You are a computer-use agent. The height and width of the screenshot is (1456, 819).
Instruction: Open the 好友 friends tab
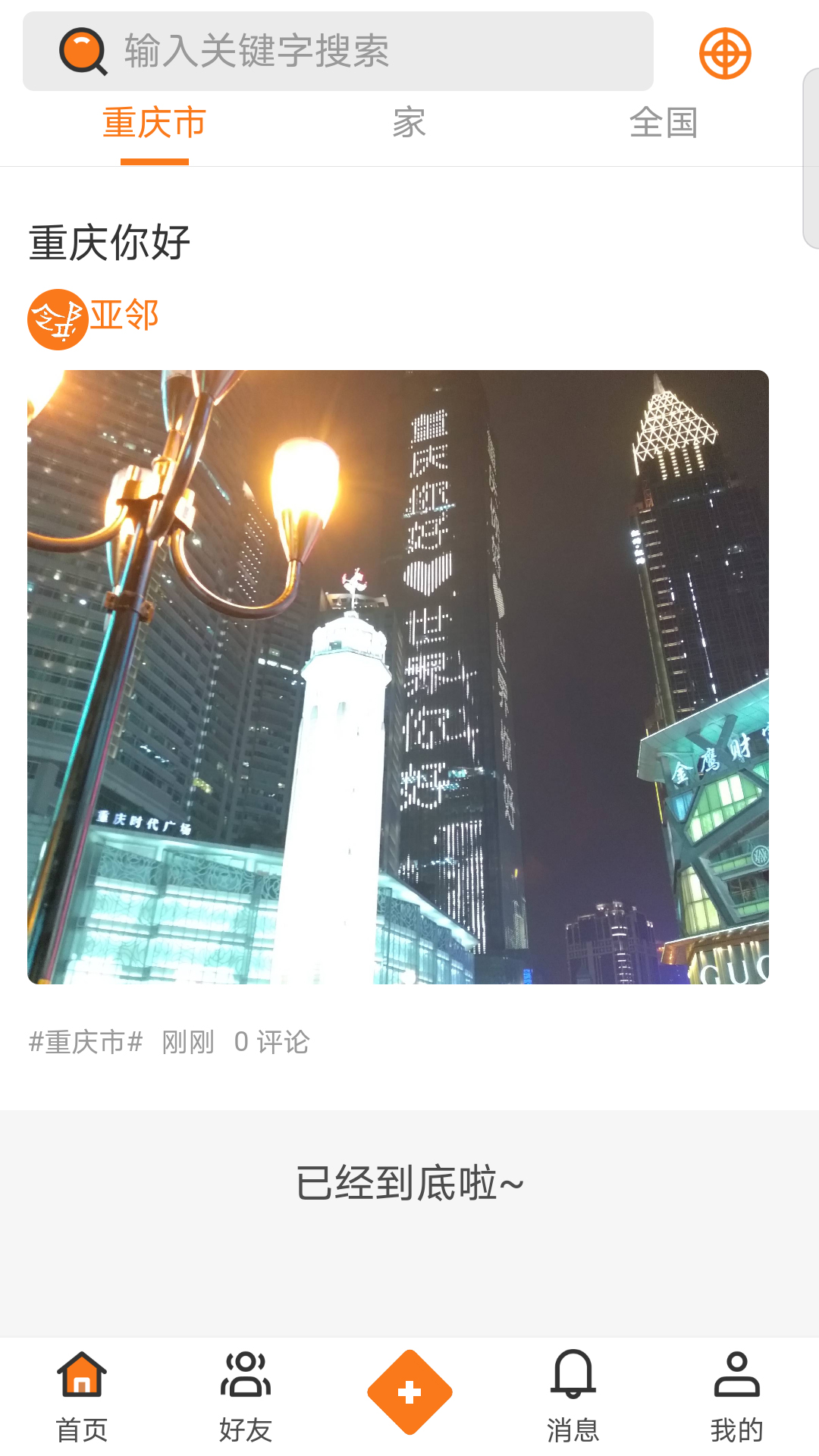tap(246, 1395)
